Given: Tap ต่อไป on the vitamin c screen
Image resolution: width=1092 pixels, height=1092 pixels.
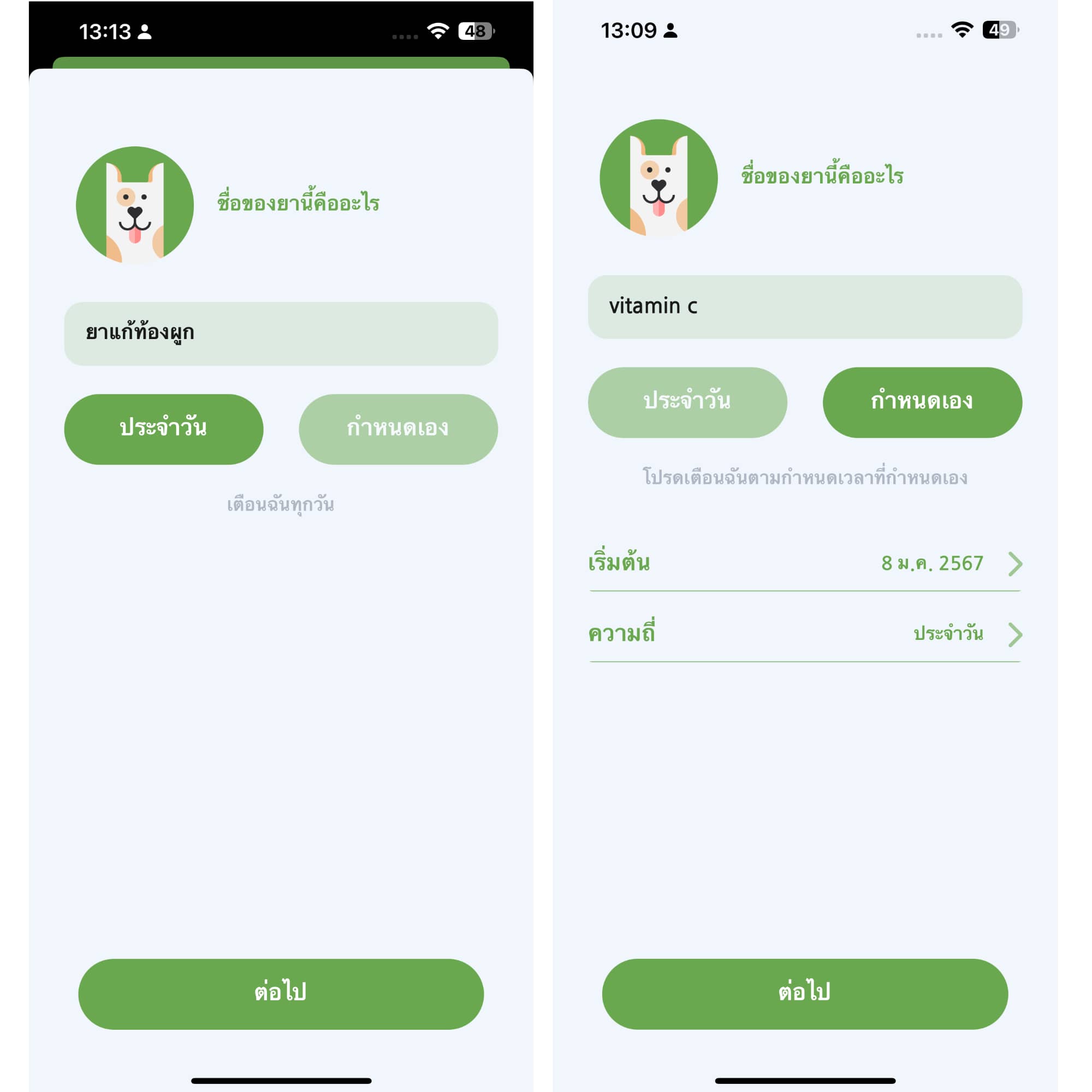Looking at the screenshot, I should tap(804, 994).
